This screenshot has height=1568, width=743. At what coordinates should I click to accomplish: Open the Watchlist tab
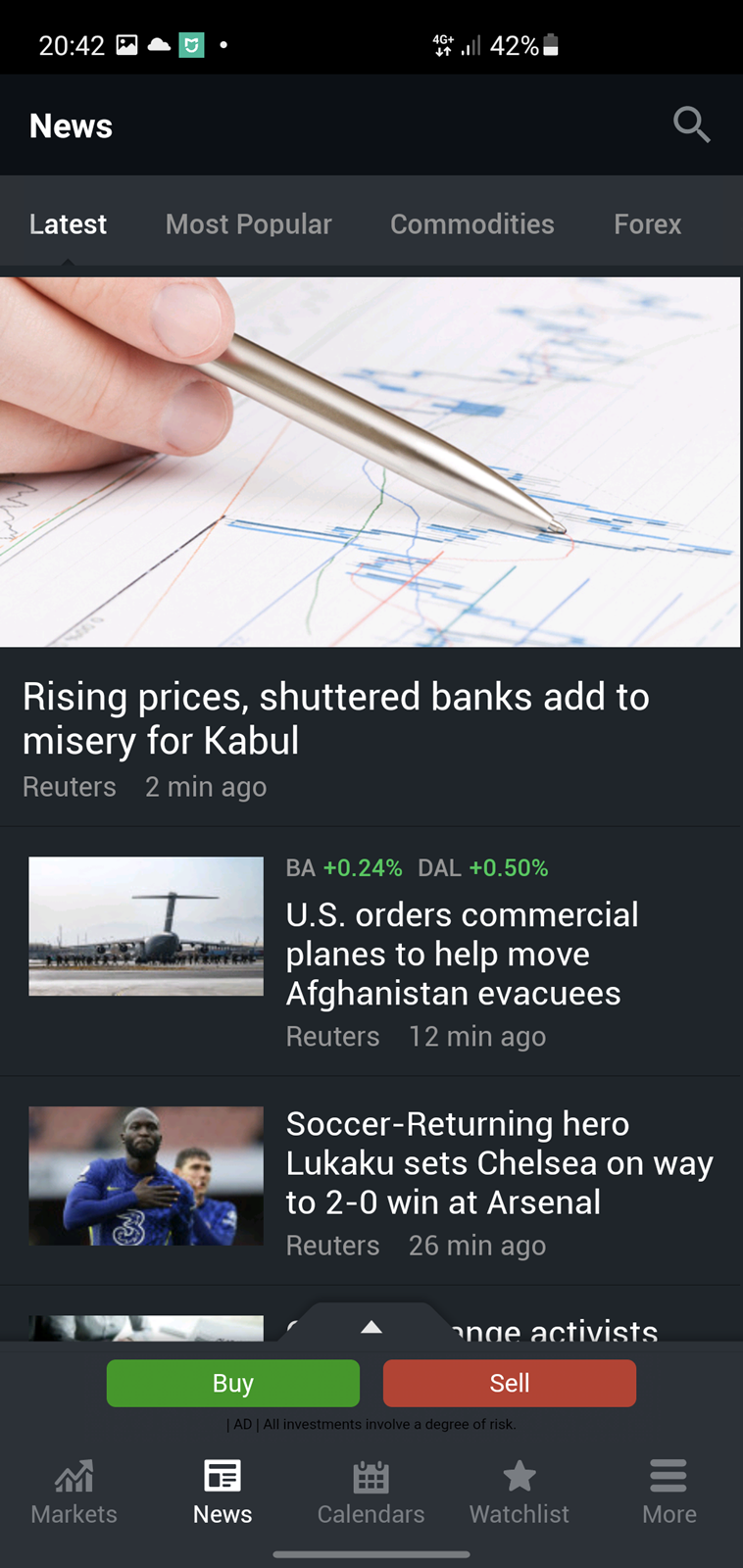point(520,1493)
